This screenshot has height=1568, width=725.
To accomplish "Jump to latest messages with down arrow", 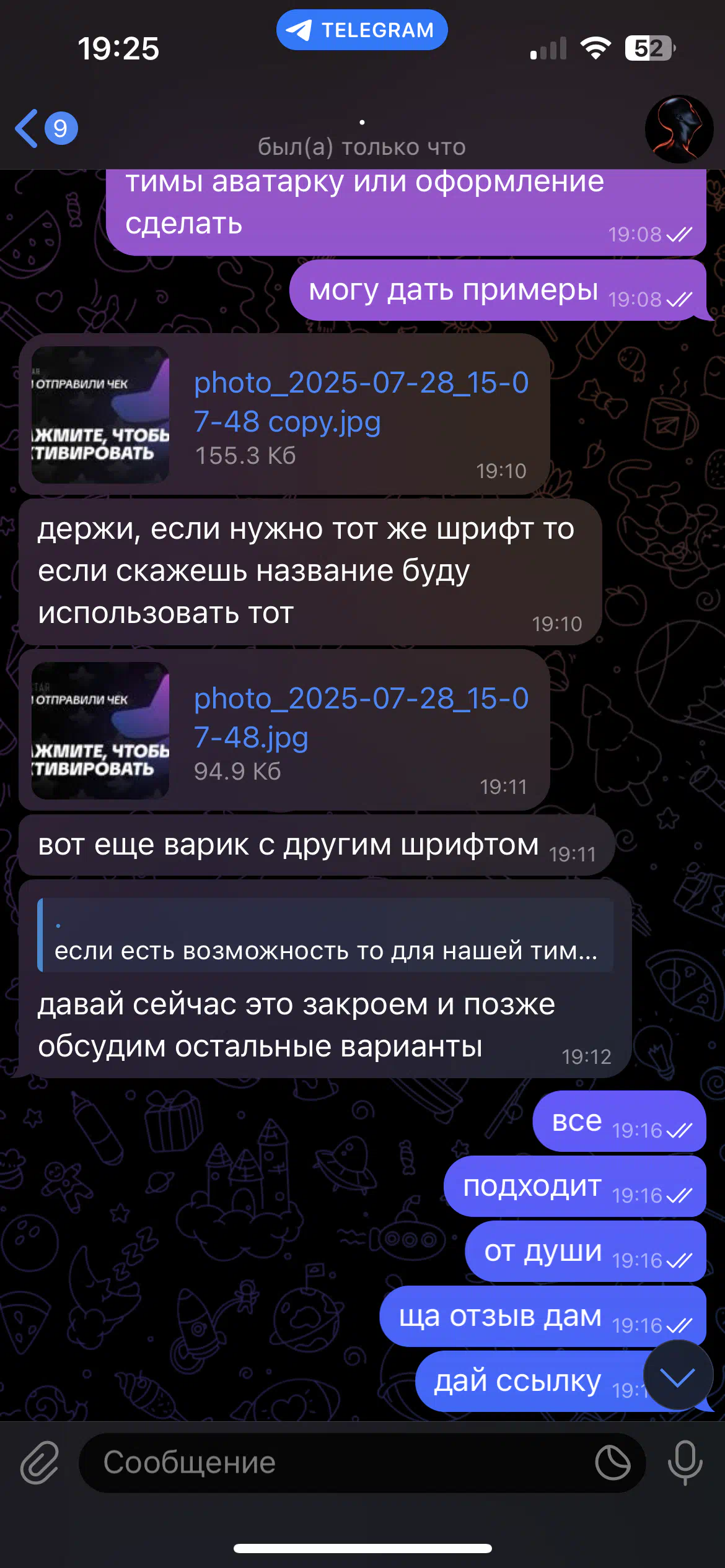I will click(x=678, y=1375).
